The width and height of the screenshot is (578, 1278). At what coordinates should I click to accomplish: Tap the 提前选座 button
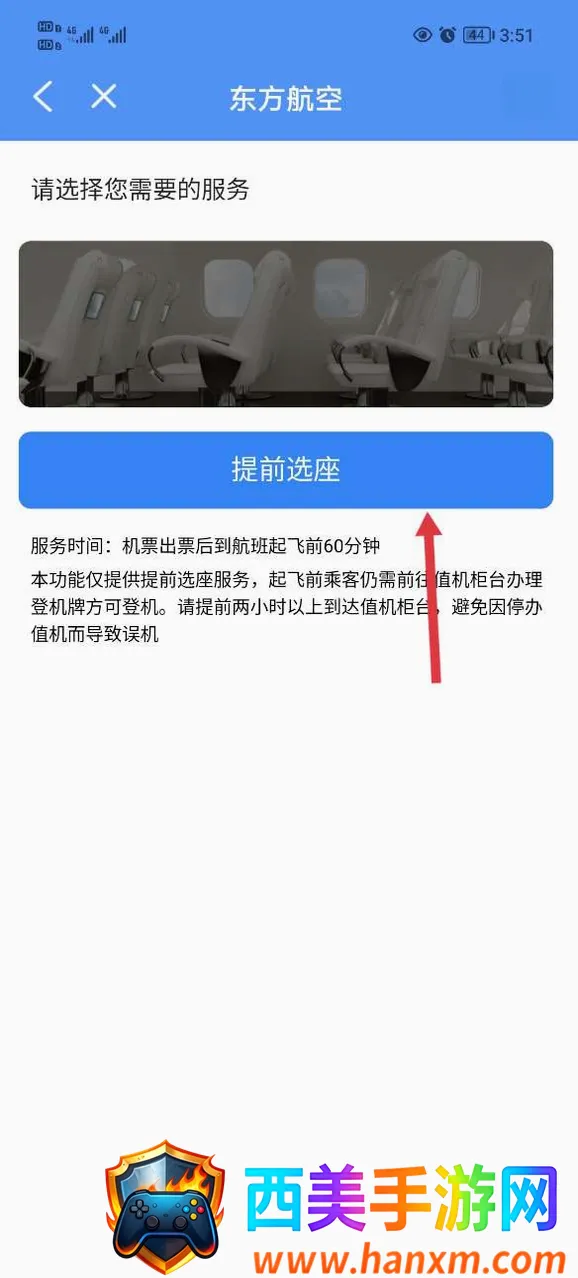pos(286,470)
